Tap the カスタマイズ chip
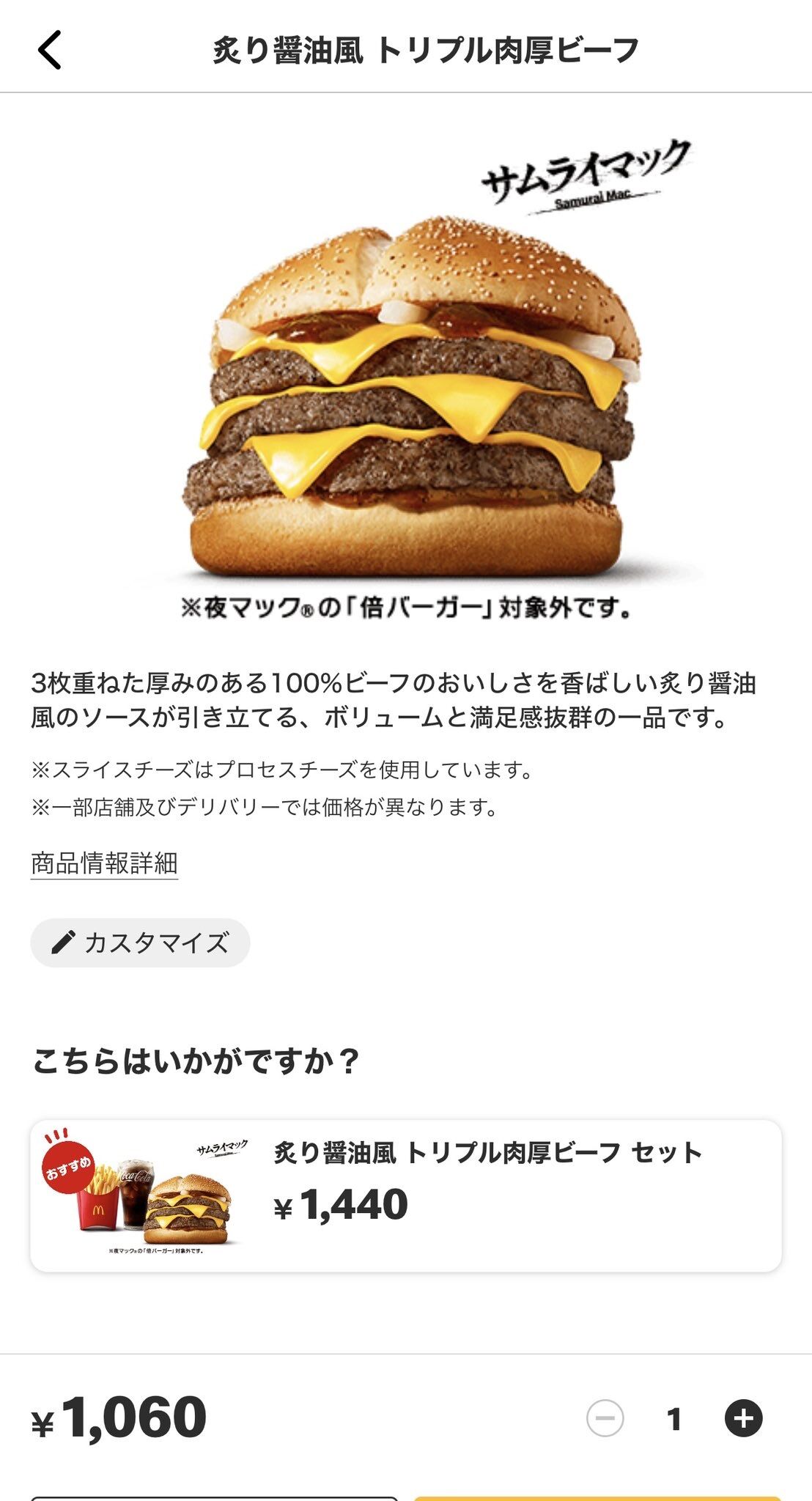The width and height of the screenshot is (812, 1501). tap(140, 943)
